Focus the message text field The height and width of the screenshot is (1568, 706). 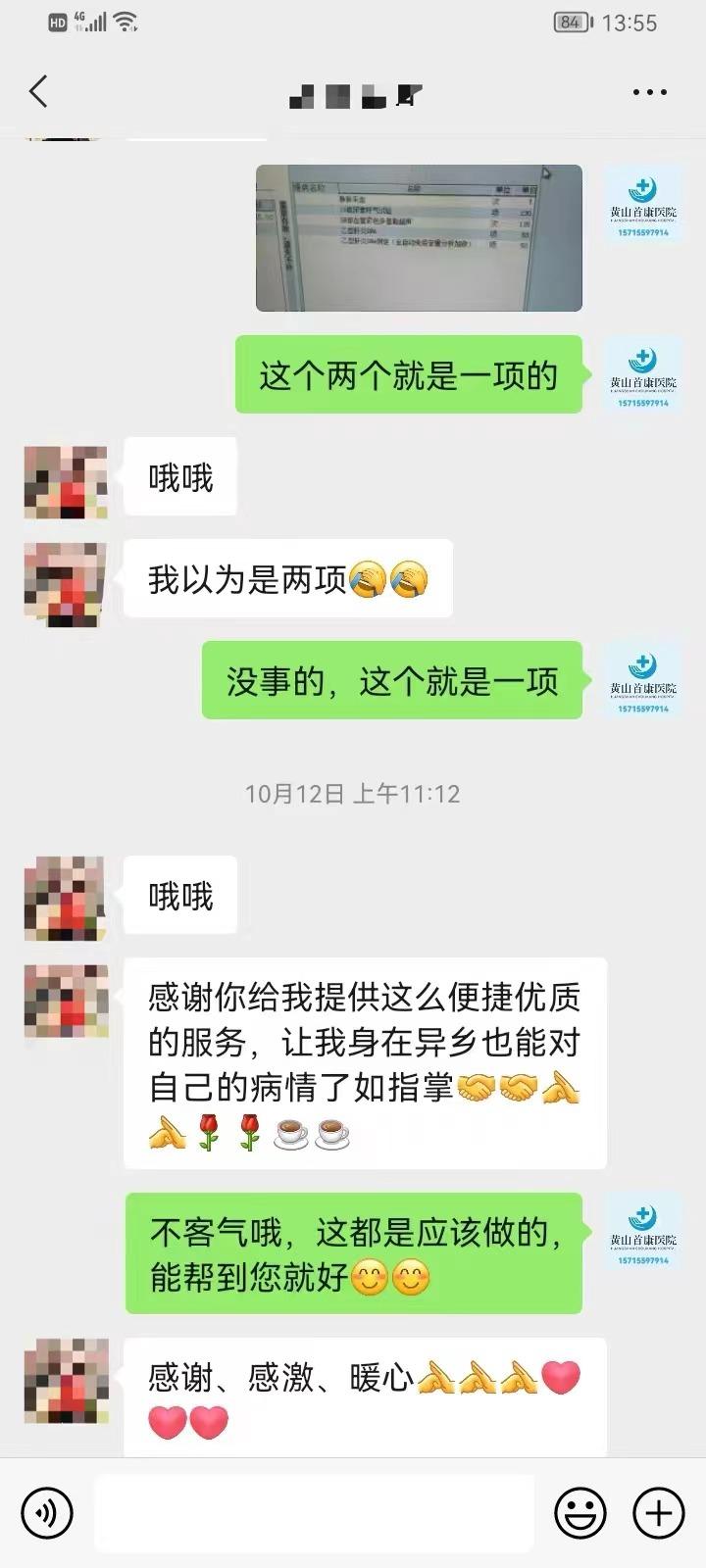[x=314, y=1512]
